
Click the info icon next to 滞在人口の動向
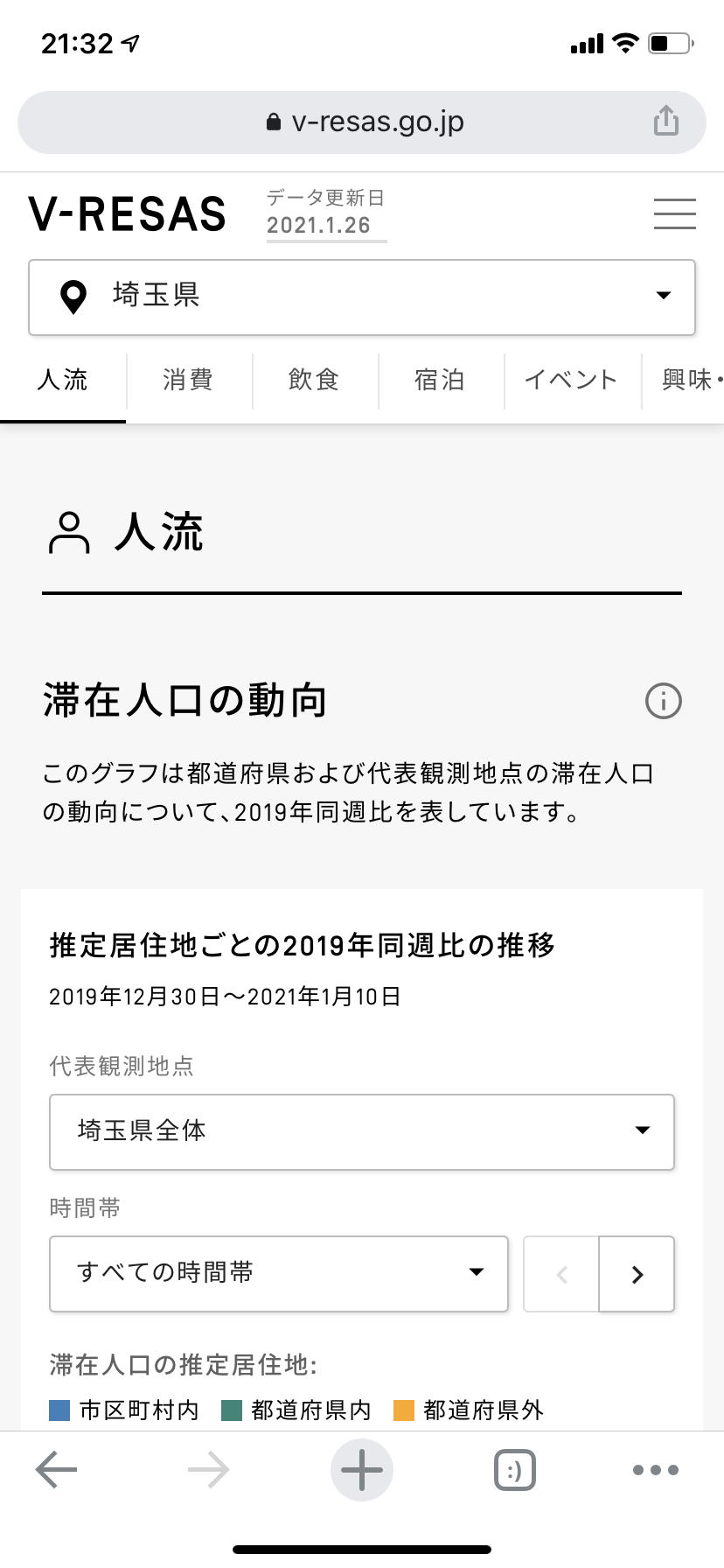[x=663, y=700]
